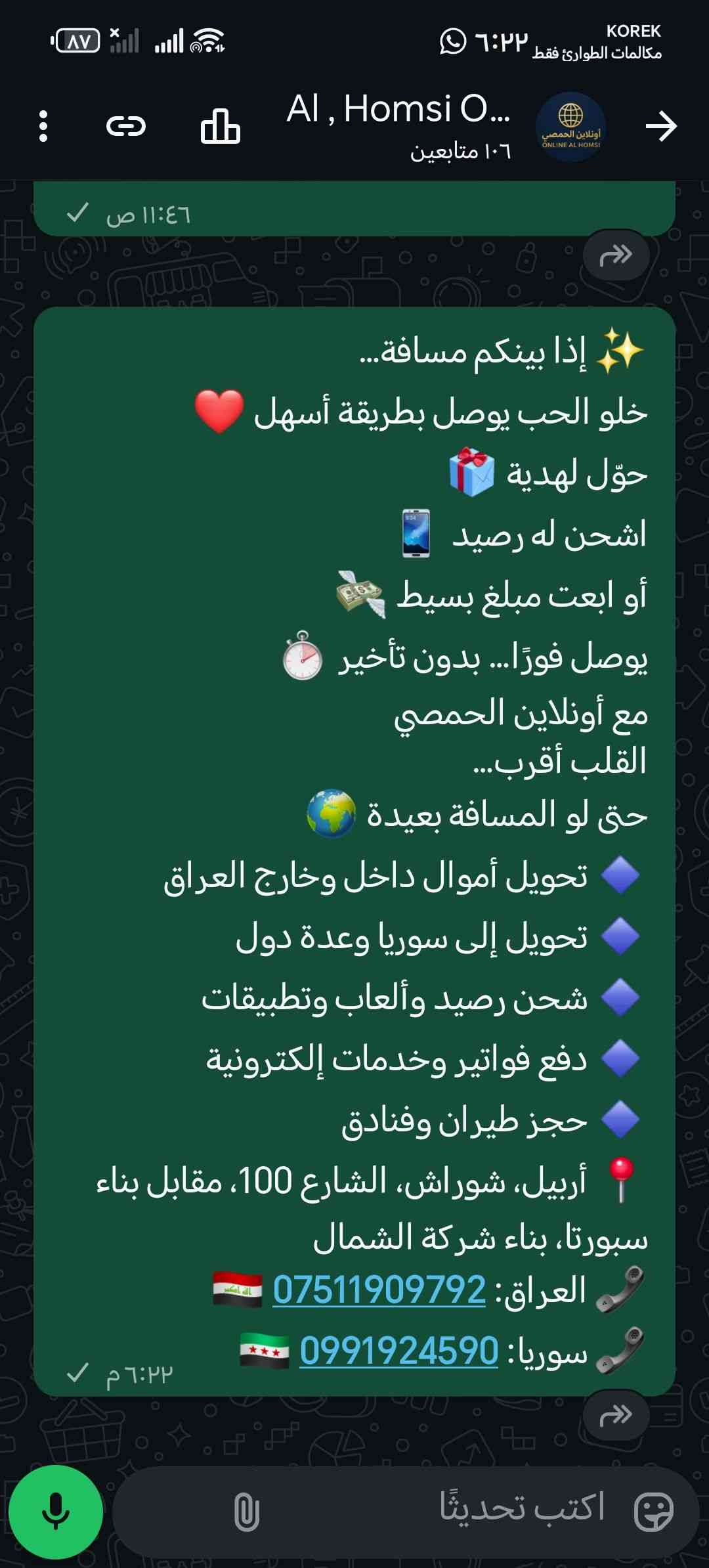
Task: Open the three-dot overflow menu
Action: click(43, 125)
